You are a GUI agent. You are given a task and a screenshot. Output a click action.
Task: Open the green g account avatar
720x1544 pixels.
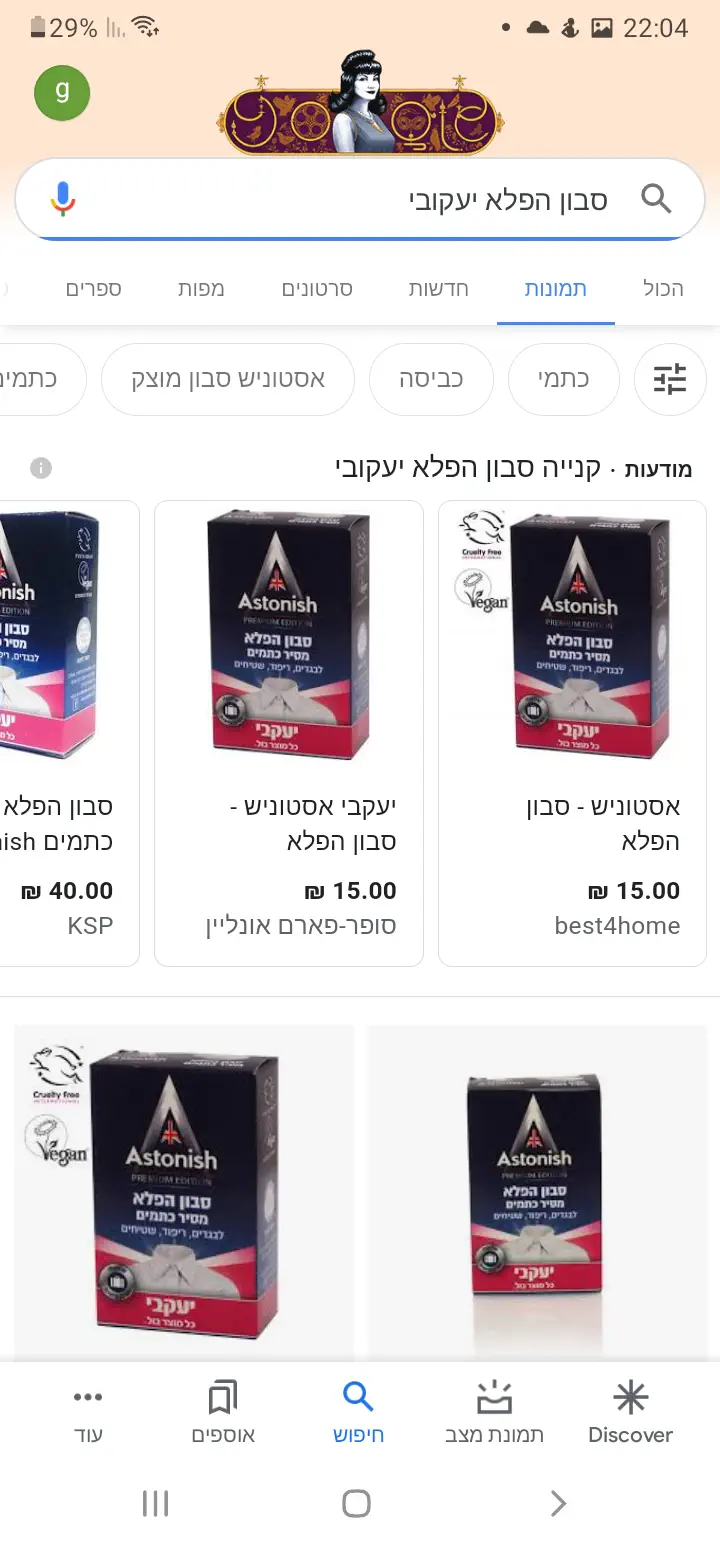pyautogui.click(x=62, y=92)
